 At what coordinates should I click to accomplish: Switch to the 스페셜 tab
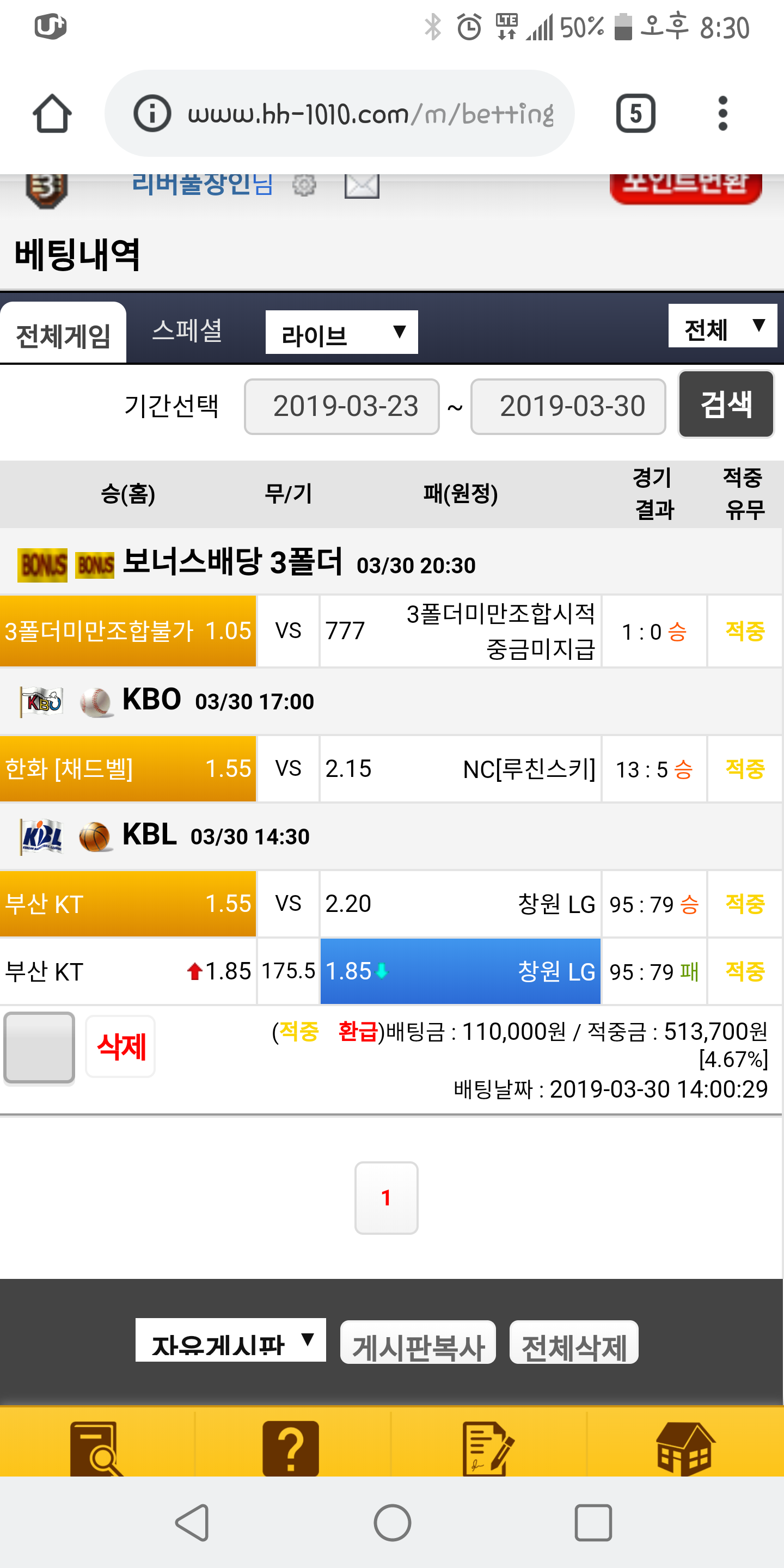click(187, 330)
